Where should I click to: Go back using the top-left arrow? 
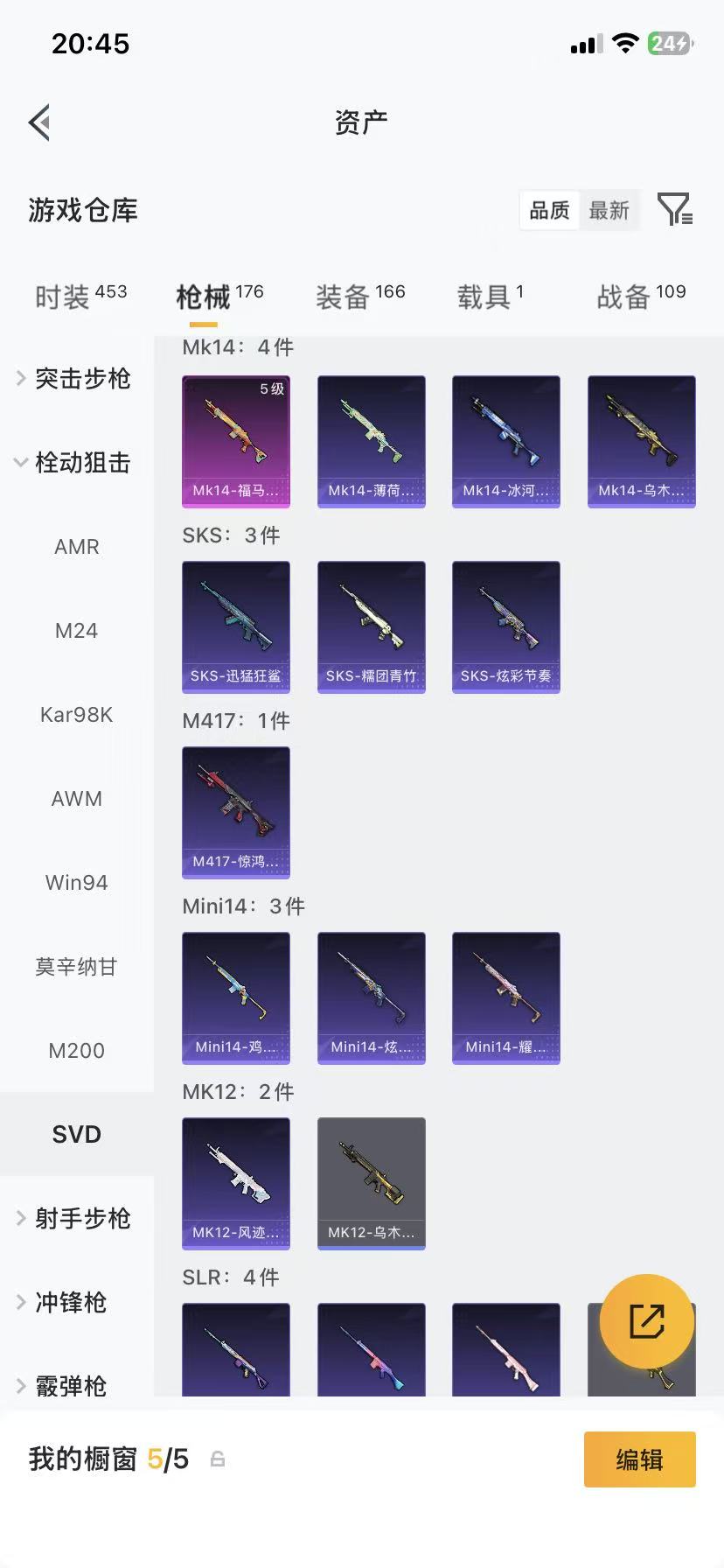[39, 122]
